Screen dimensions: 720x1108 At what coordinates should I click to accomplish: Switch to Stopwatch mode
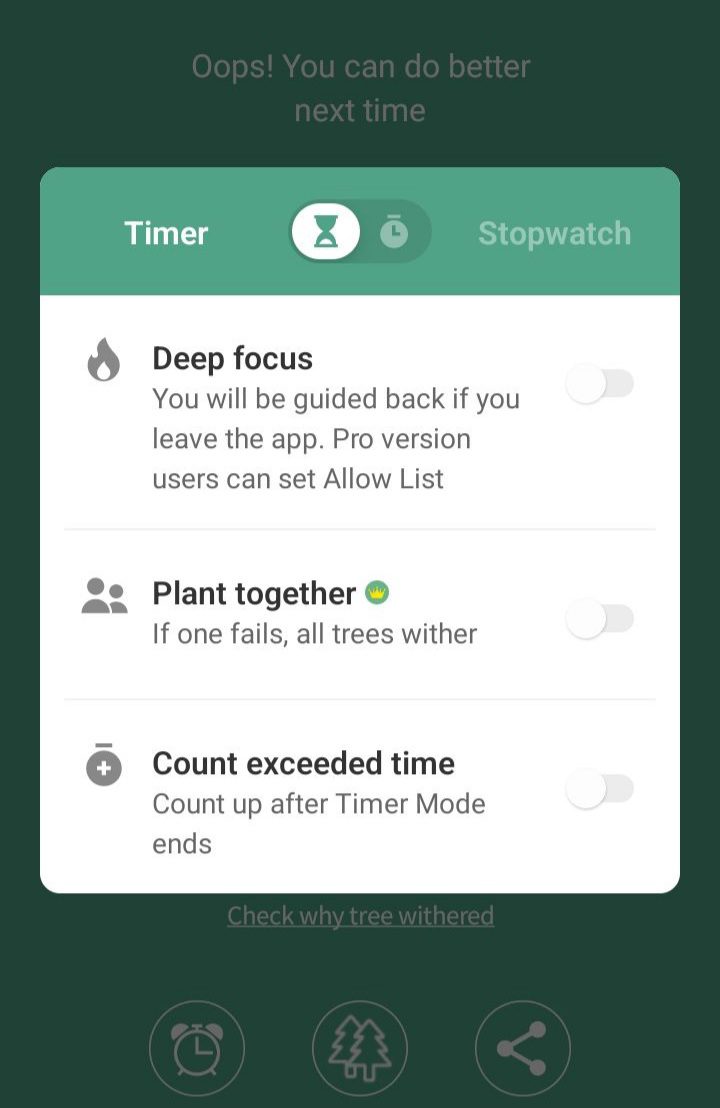coord(554,233)
